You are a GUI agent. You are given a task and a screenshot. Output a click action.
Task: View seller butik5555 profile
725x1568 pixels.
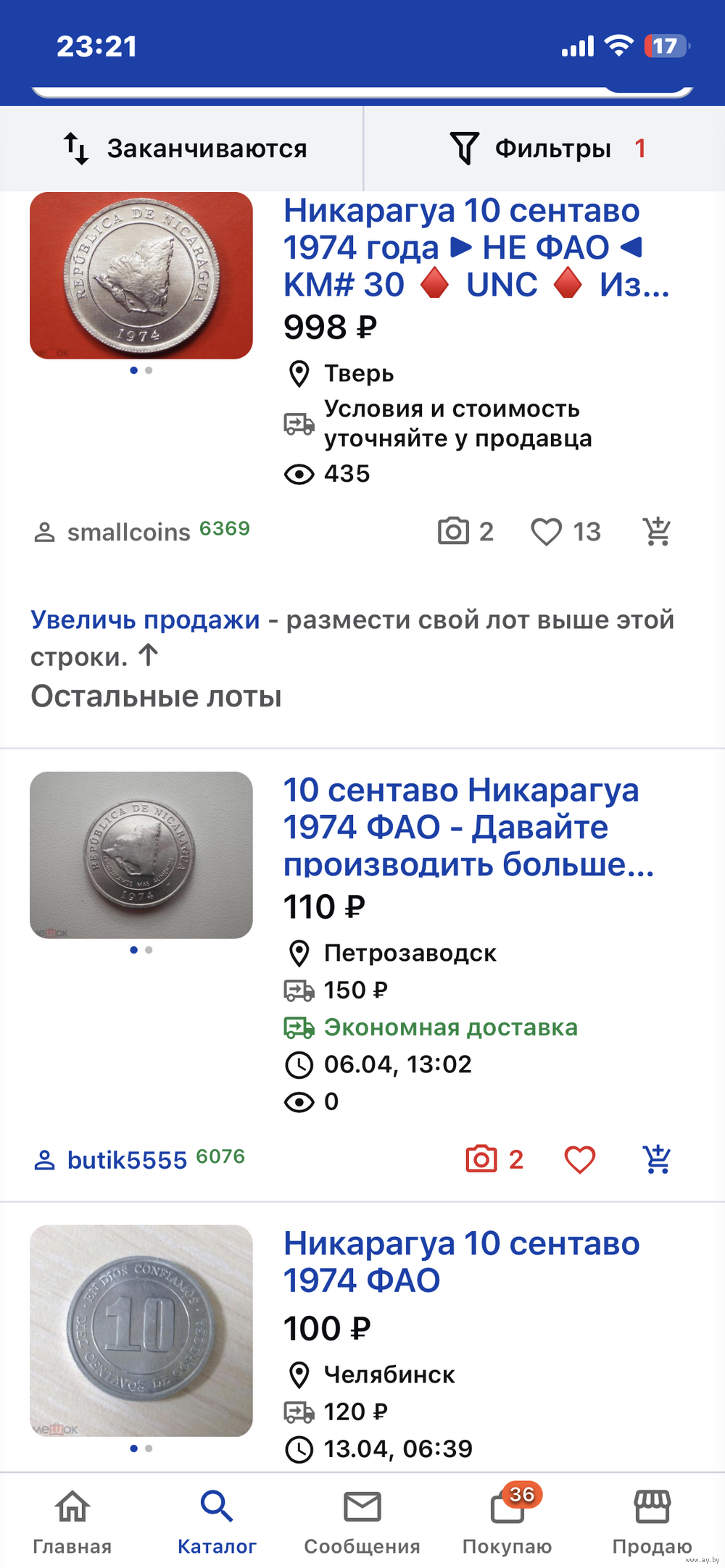tap(127, 1160)
